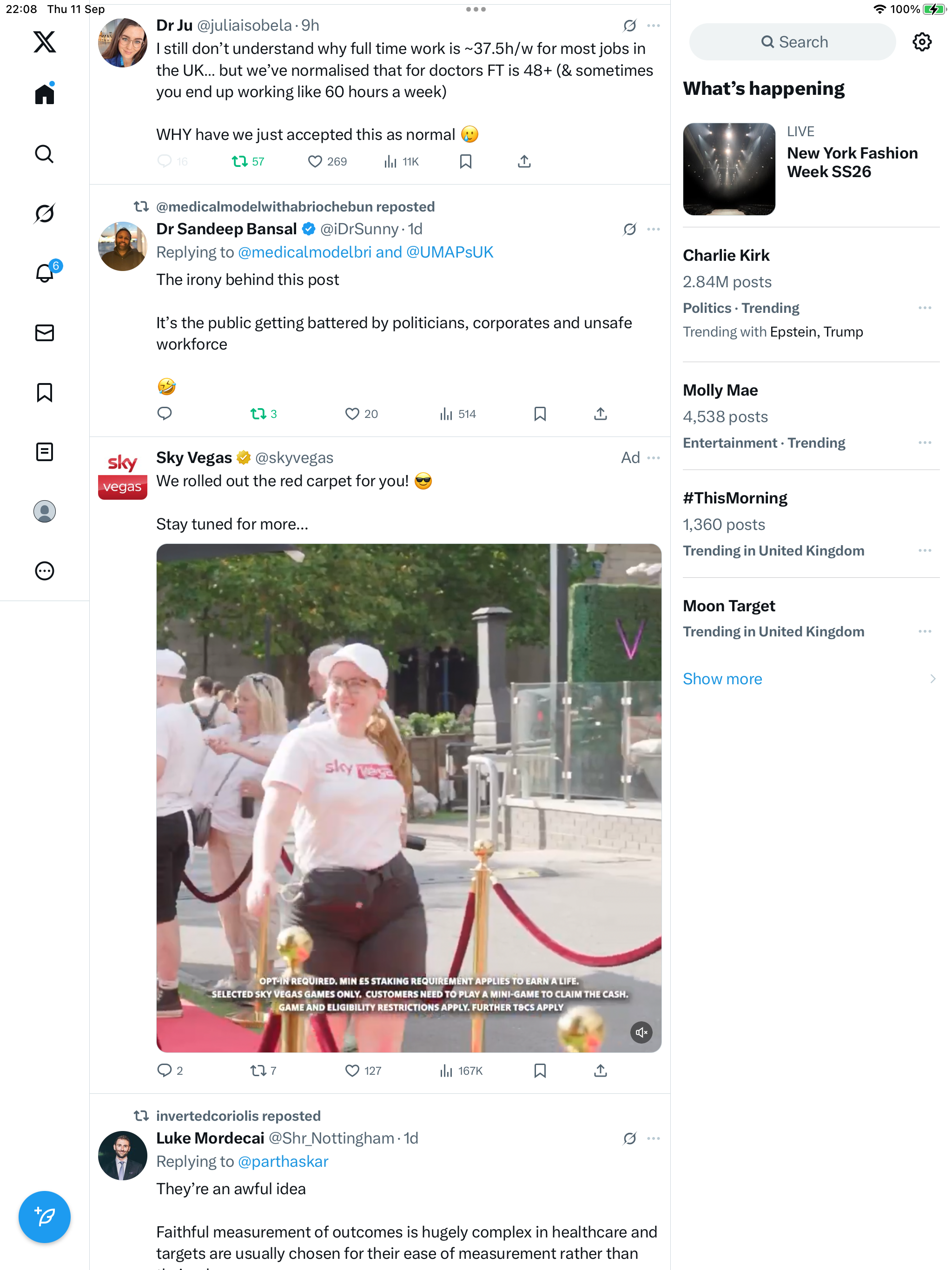Open Bookmarks in sidebar

tap(44, 393)
